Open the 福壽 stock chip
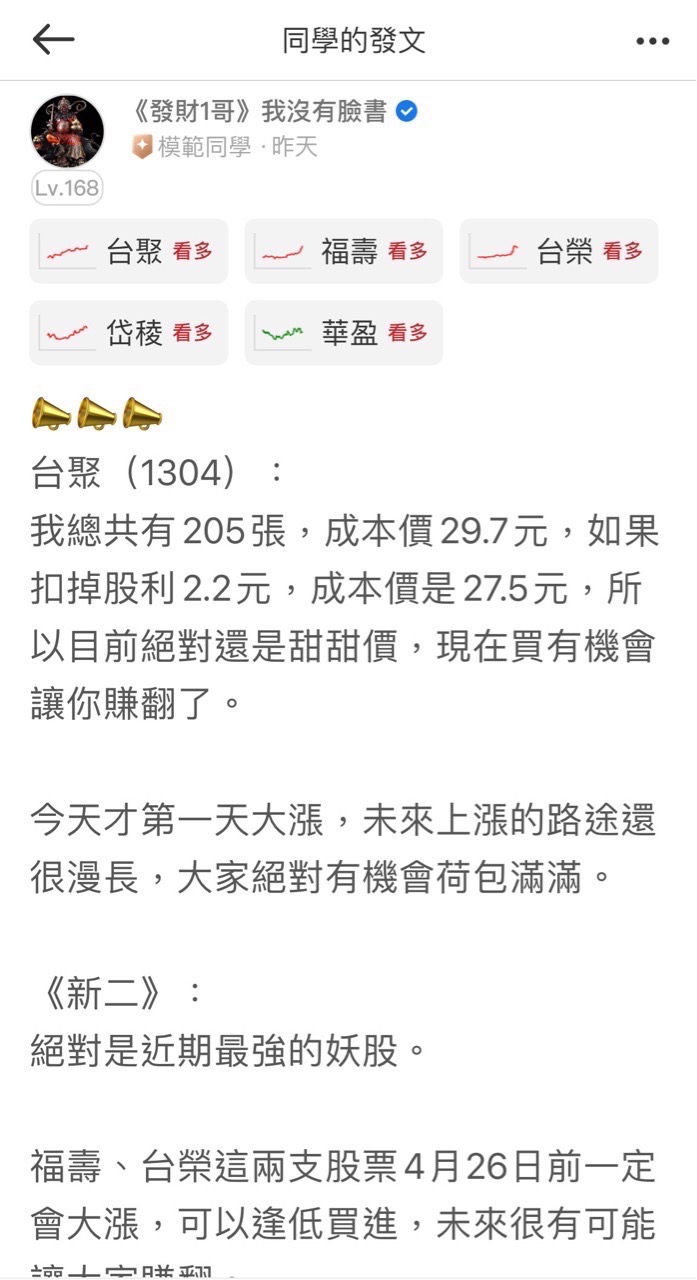Image resolution: width=697 pixels, height=1280 pixels. click(343, 251)
